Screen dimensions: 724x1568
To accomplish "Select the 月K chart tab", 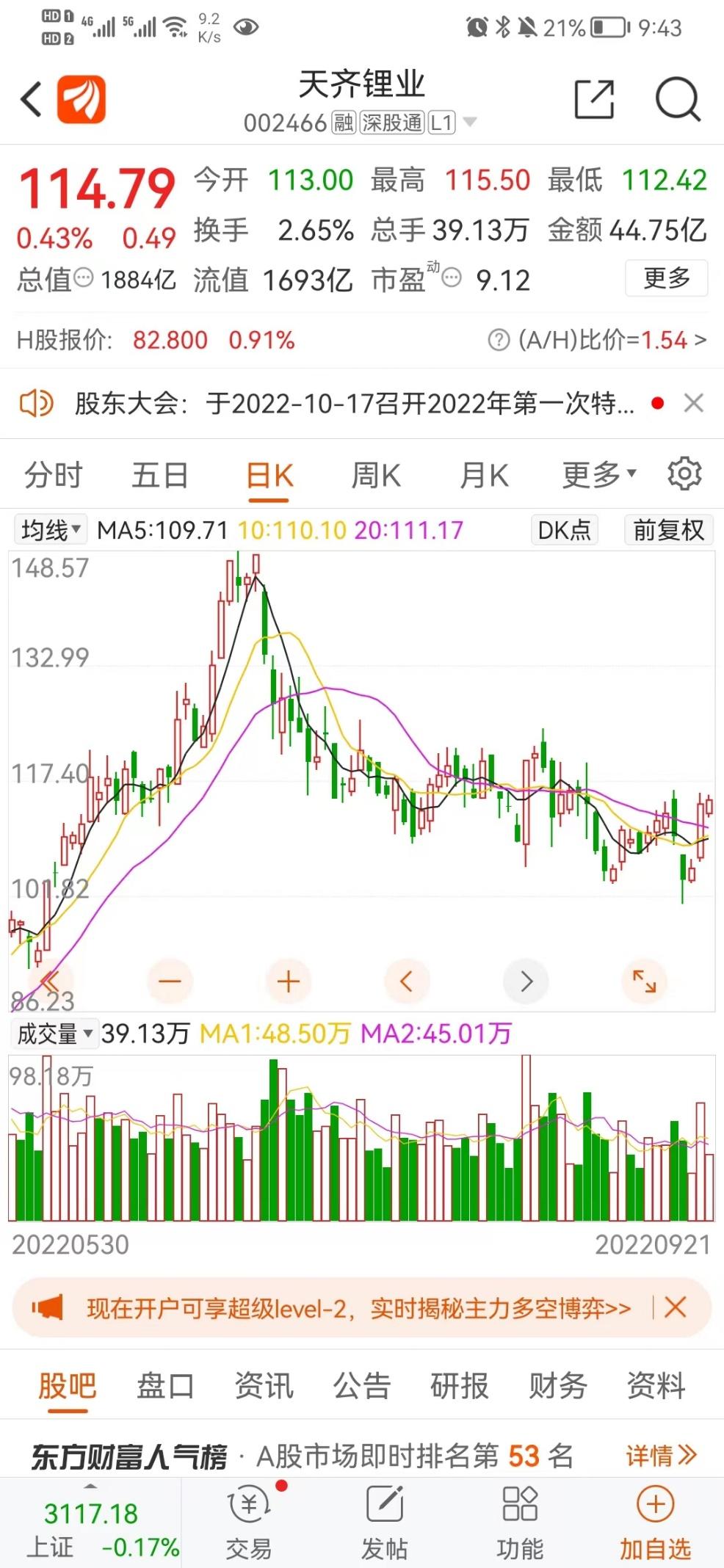I will pyautogui.click(x=483, y=475).
